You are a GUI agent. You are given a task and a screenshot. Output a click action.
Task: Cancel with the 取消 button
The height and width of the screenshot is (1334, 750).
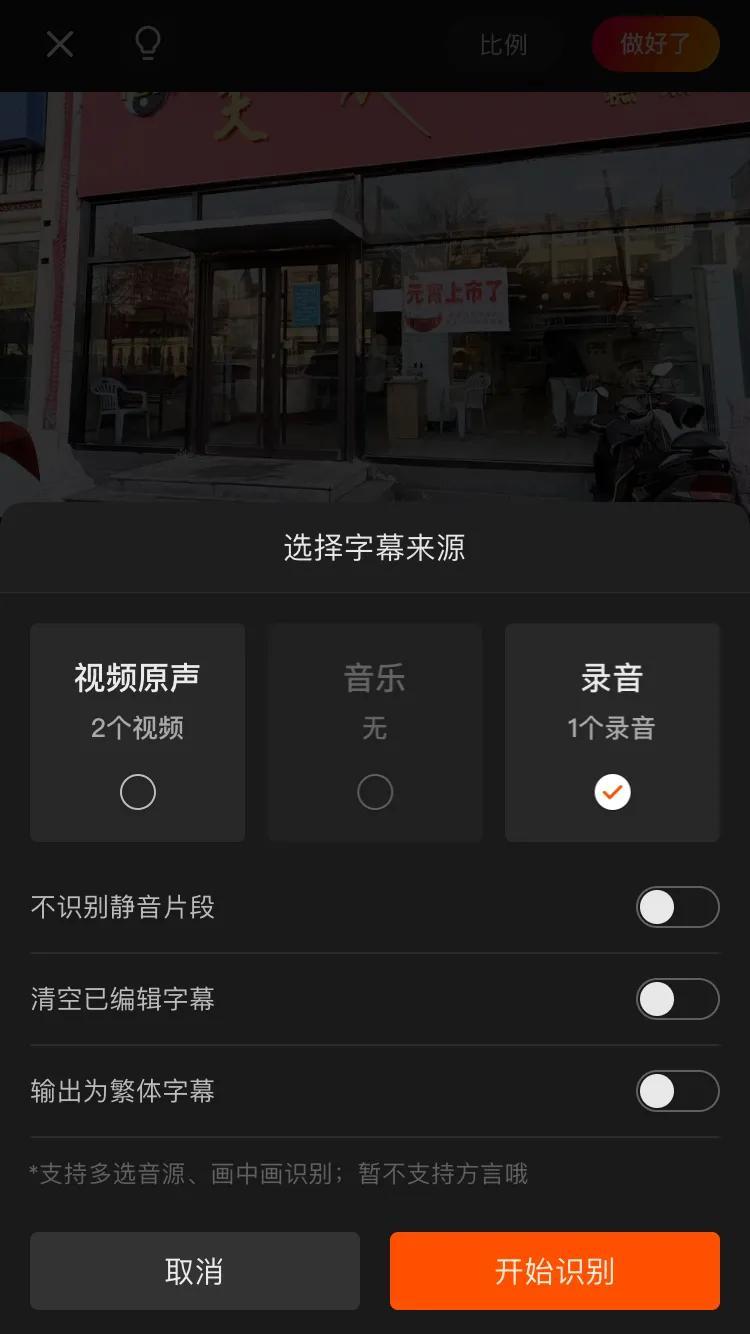(x=194, y=1271)
